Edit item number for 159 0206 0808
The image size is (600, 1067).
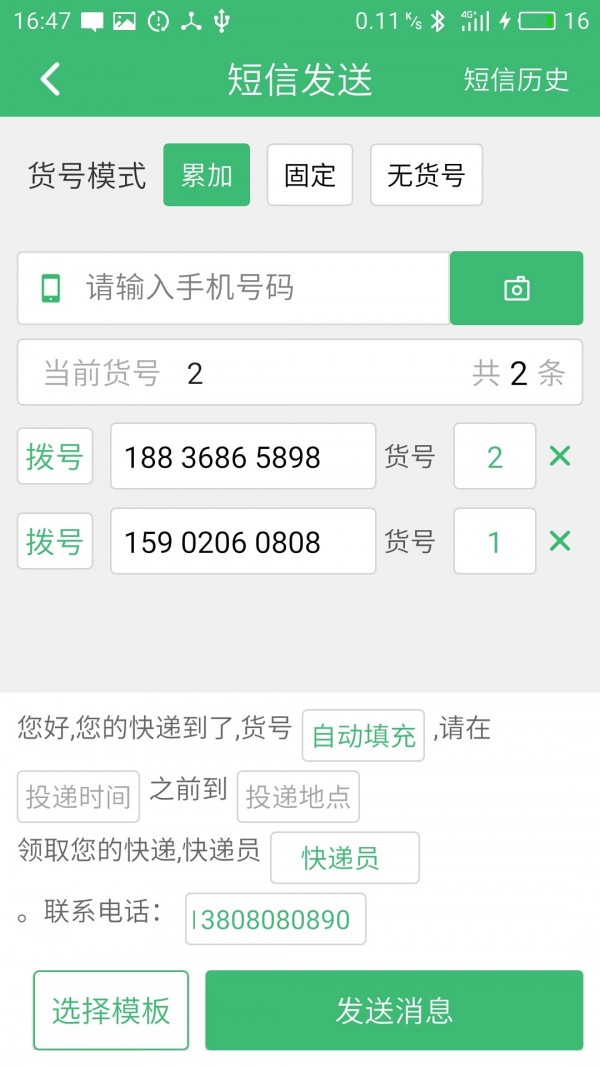tap(494, 542)
